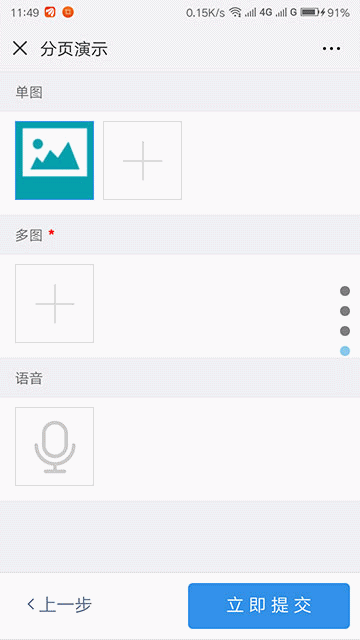360x640 pixels.
Task: Open the uploaded image under 单图
Action: [54, 160]
